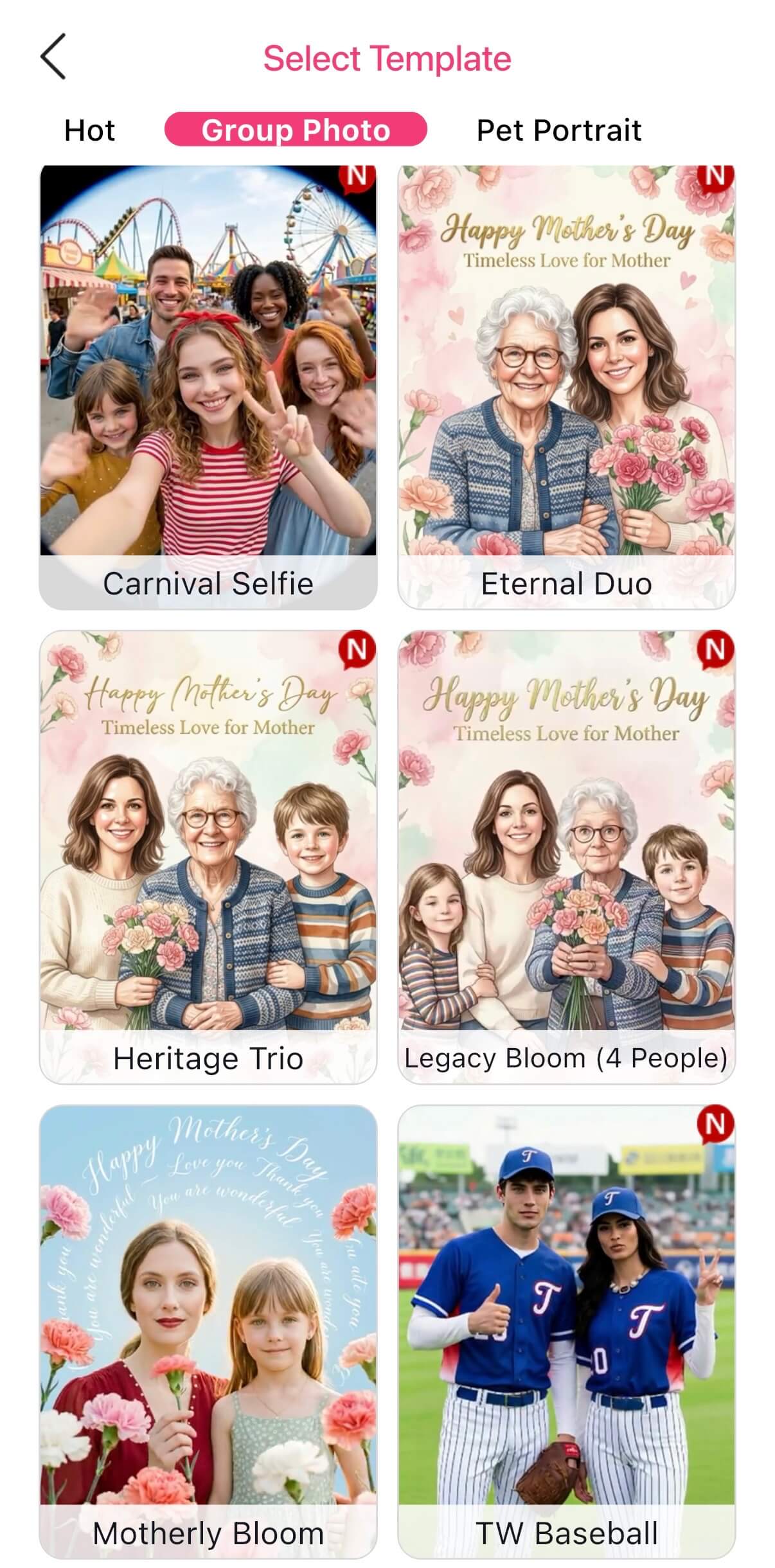Viewport: 775px width, 1568px height.
Task: Select the Group Photo tab
Action: (x=296, y=130)
